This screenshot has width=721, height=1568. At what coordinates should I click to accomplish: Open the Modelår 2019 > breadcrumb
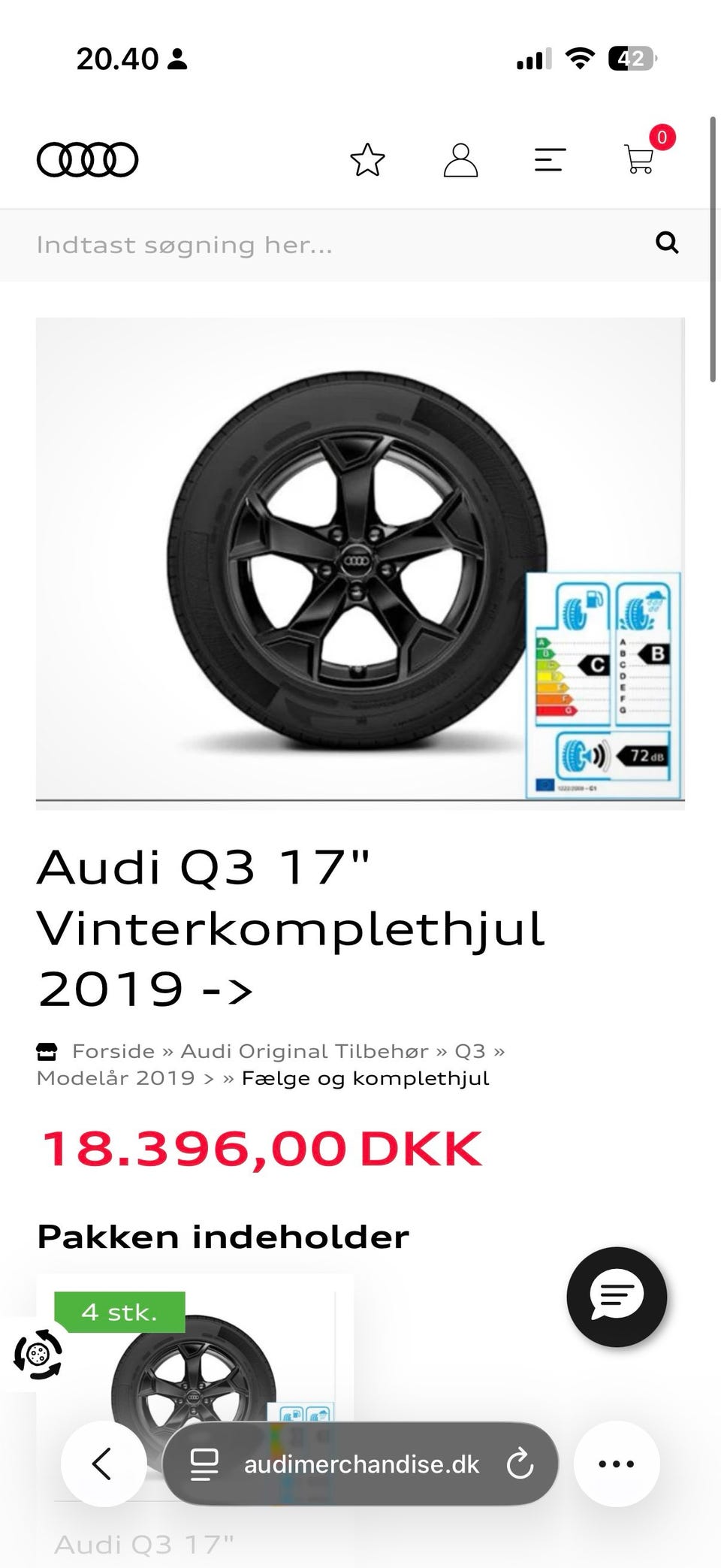click(x=125, y=1078)
